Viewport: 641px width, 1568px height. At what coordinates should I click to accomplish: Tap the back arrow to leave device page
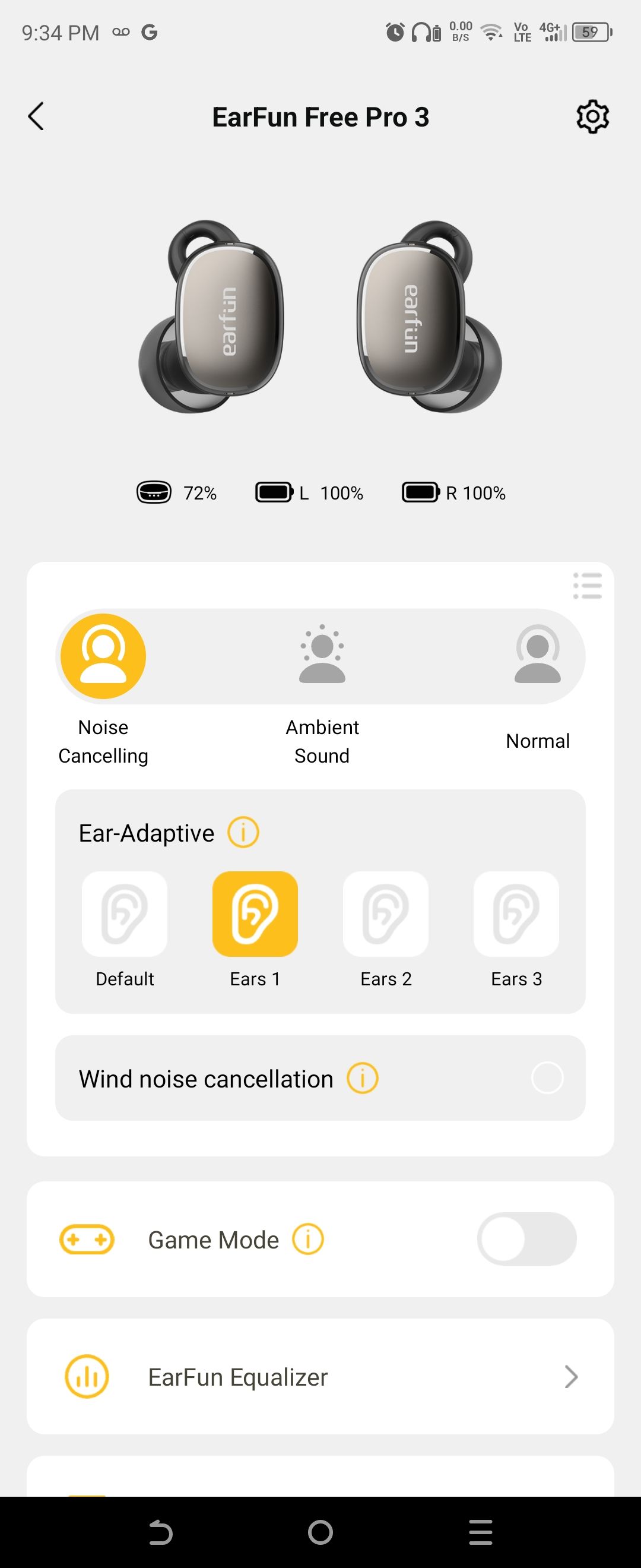coord(36,116)
